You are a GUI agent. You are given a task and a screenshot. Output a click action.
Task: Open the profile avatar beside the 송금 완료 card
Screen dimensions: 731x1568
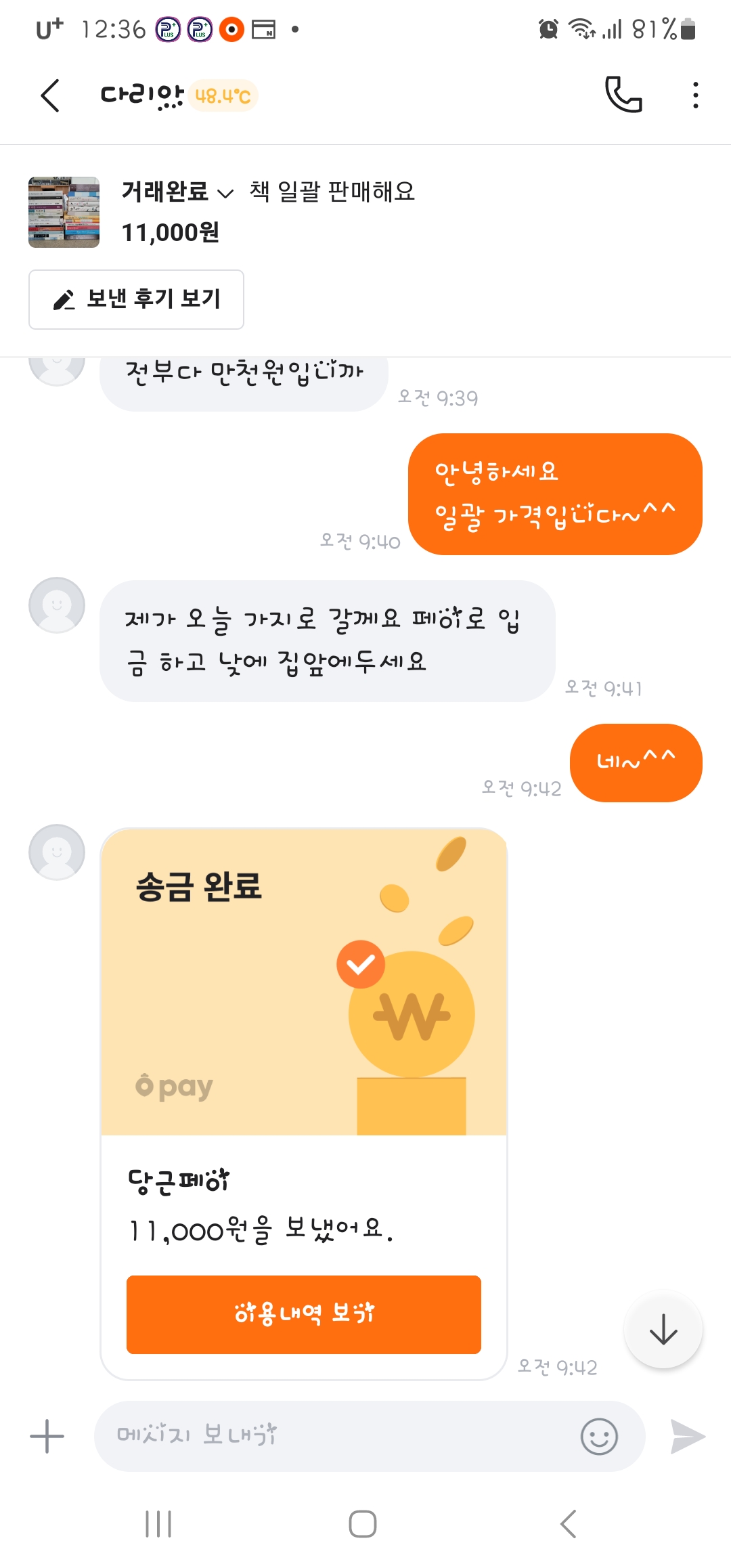point(57,852)
